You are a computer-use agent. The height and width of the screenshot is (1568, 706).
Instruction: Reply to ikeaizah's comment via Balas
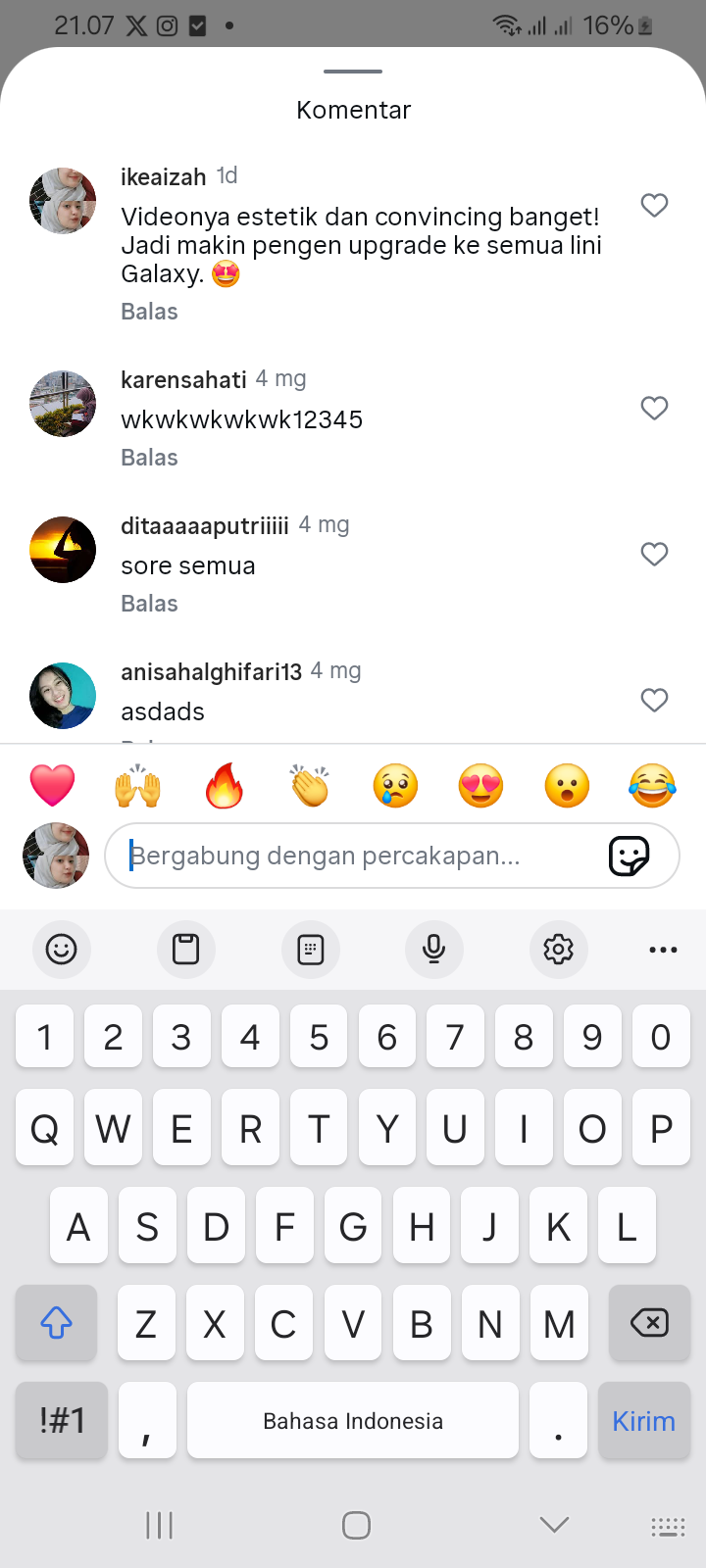[149, 312]
